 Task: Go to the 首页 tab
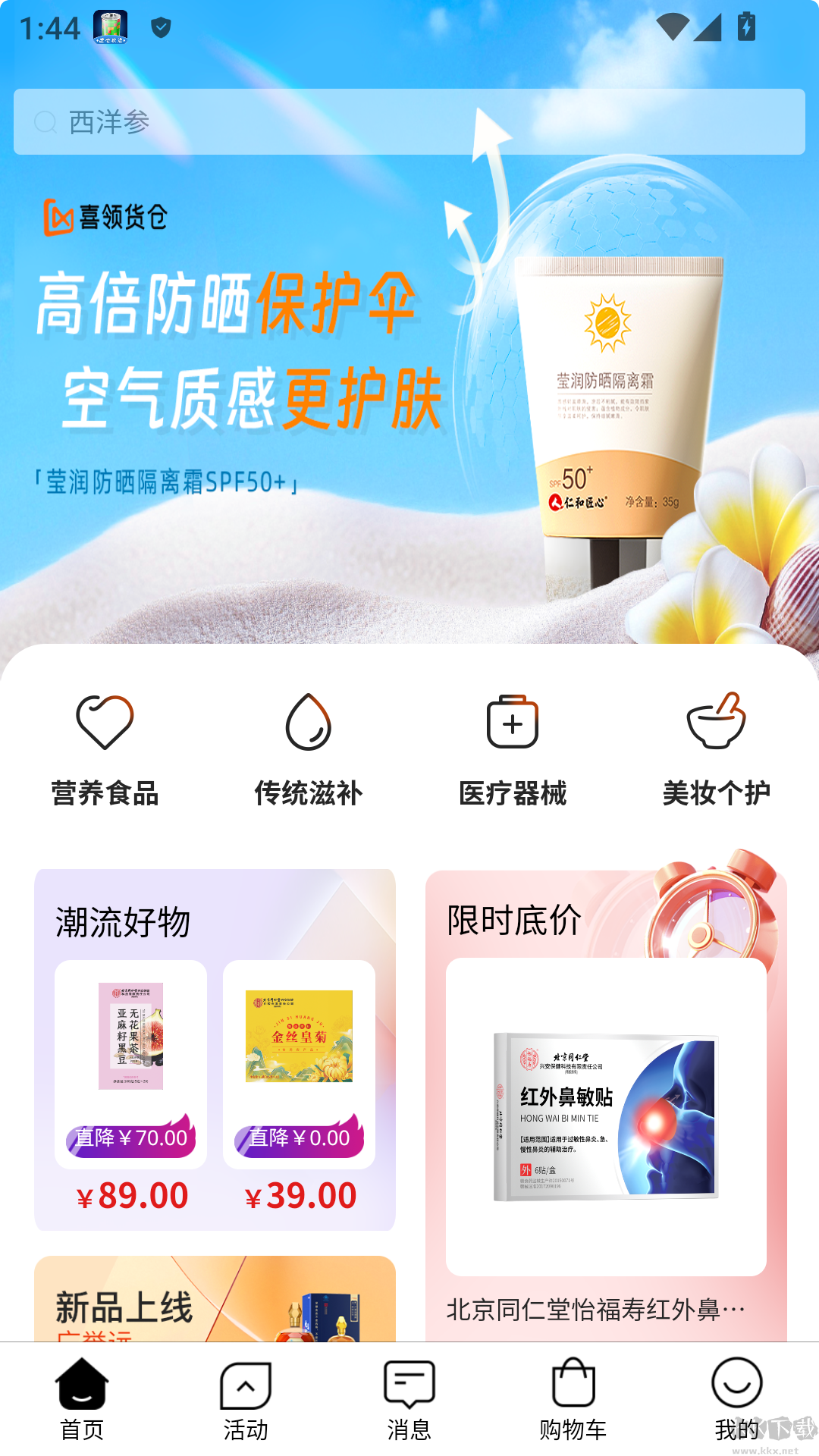pos(82,1400)
